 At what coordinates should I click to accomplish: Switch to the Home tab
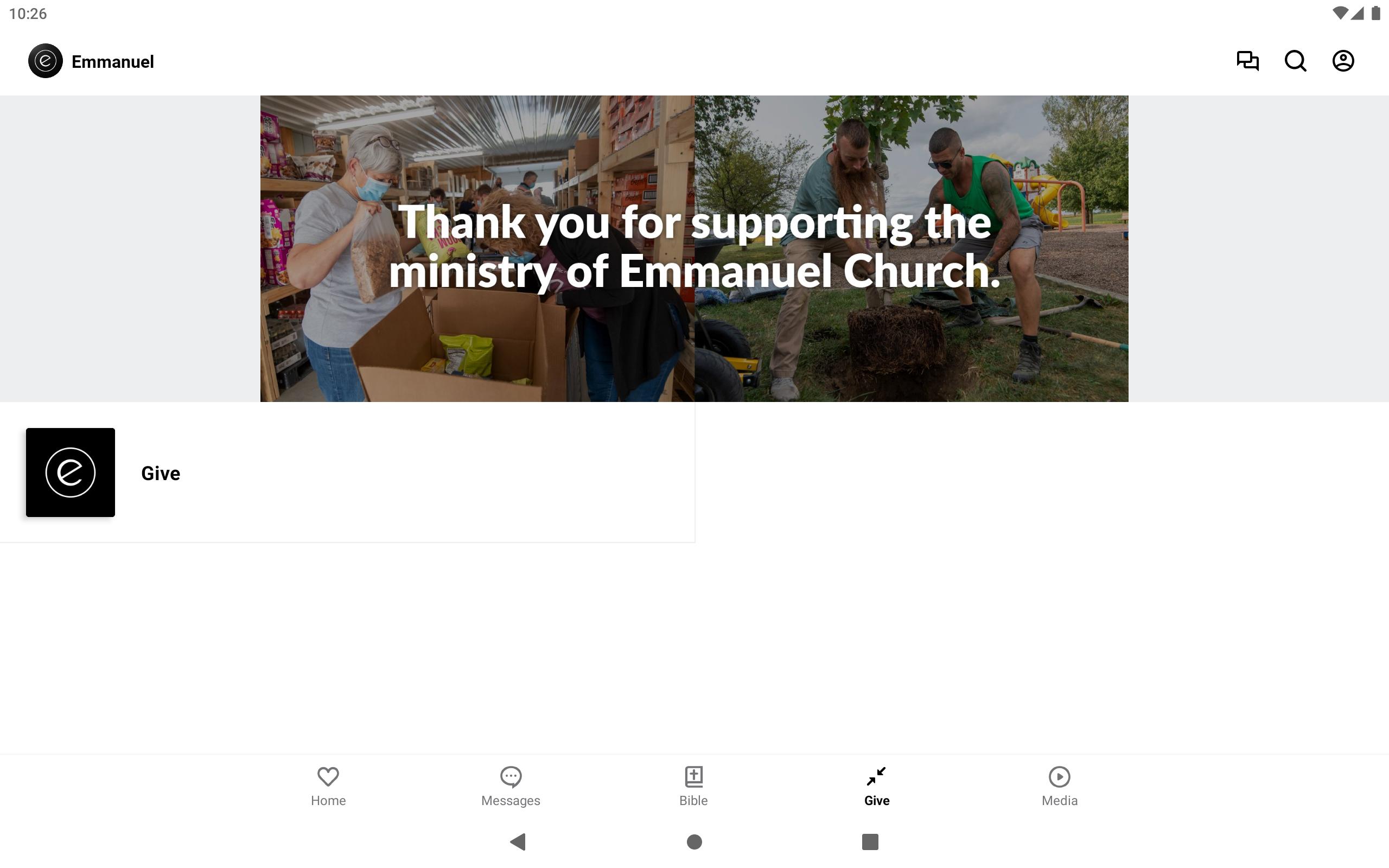click(328, 786)
